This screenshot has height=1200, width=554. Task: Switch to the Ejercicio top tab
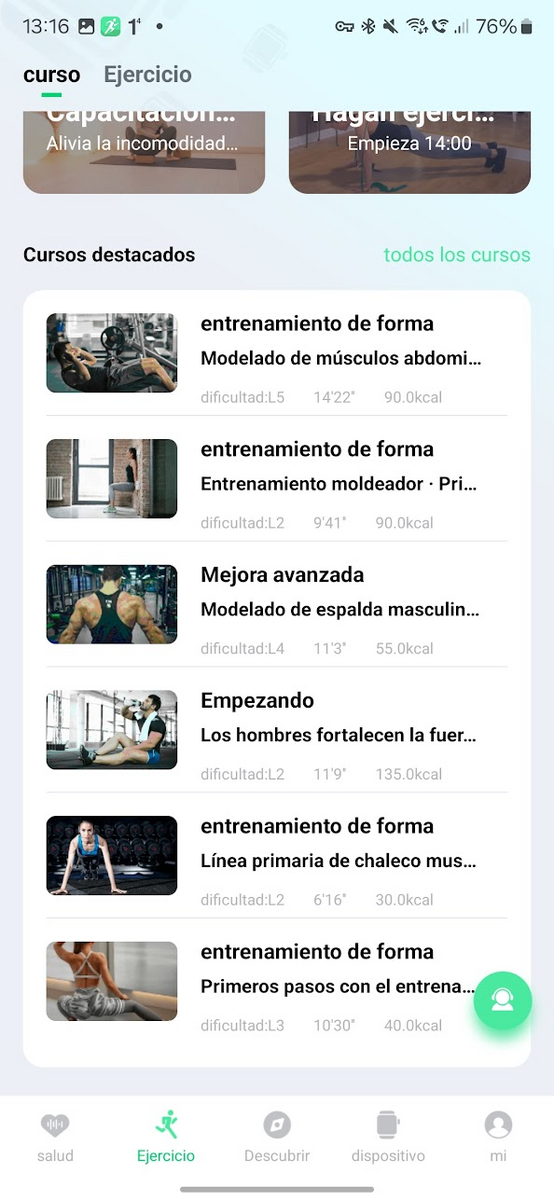(148, 75)
